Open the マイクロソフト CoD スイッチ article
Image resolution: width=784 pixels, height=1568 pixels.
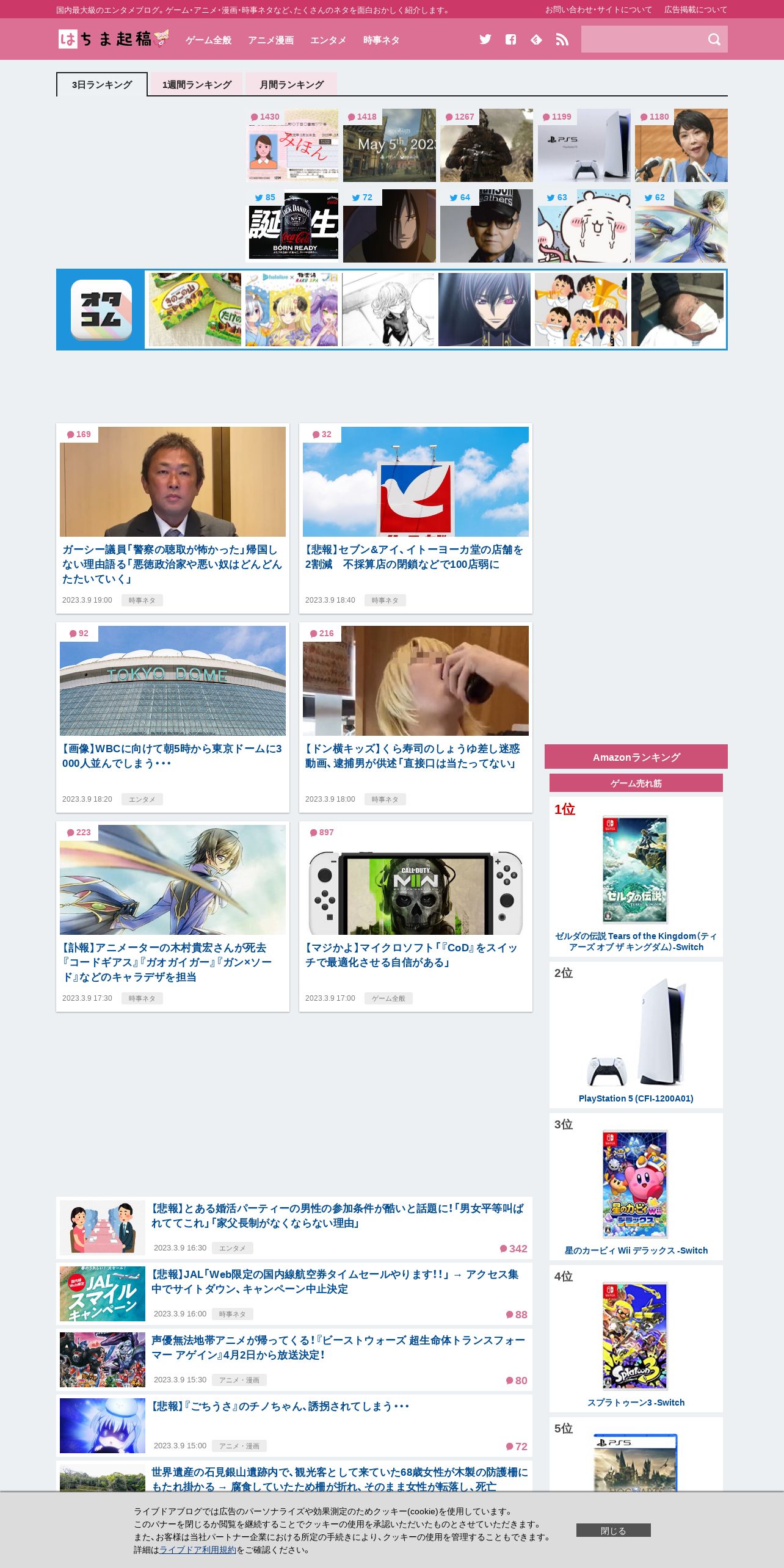pyautogui.click(x=416, y=916)
